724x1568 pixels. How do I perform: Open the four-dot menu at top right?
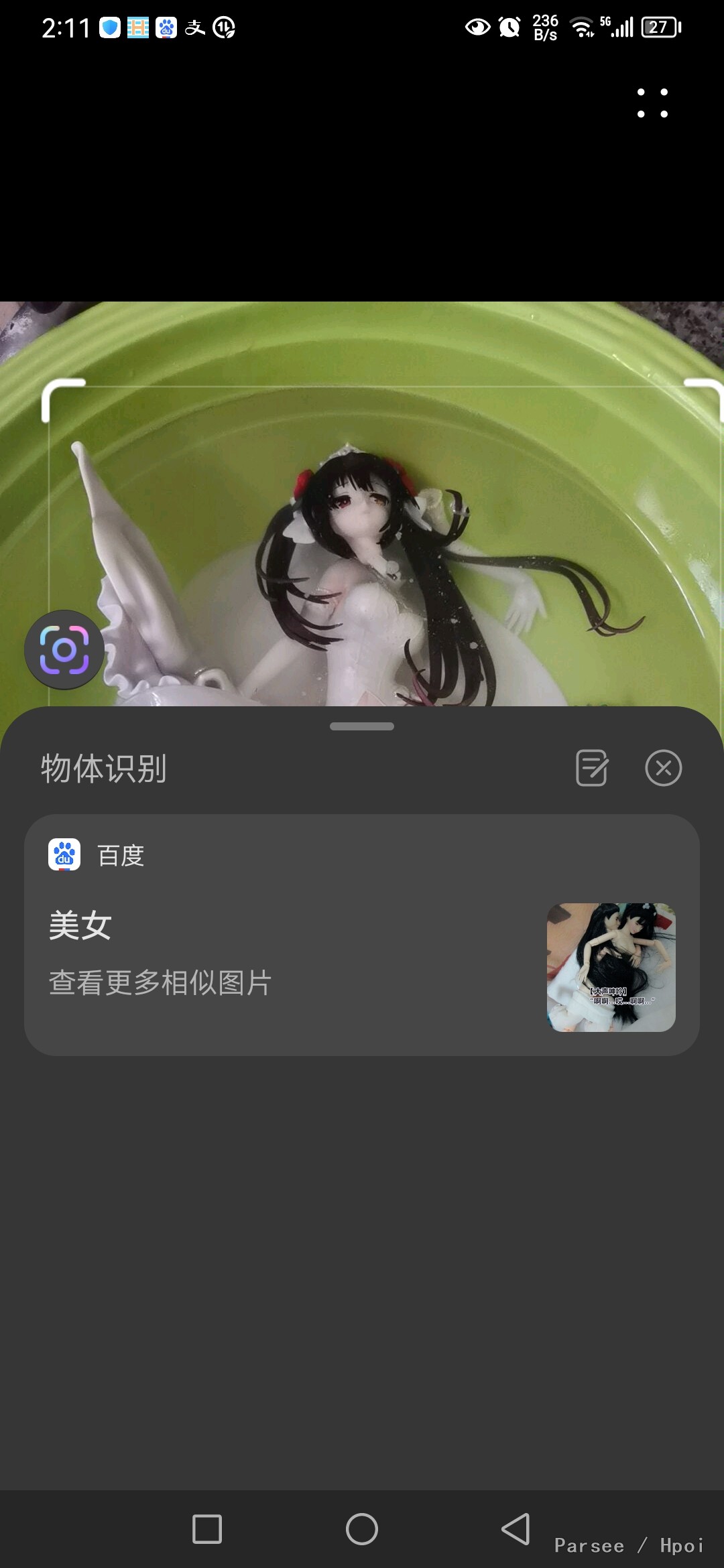(652, 103)
